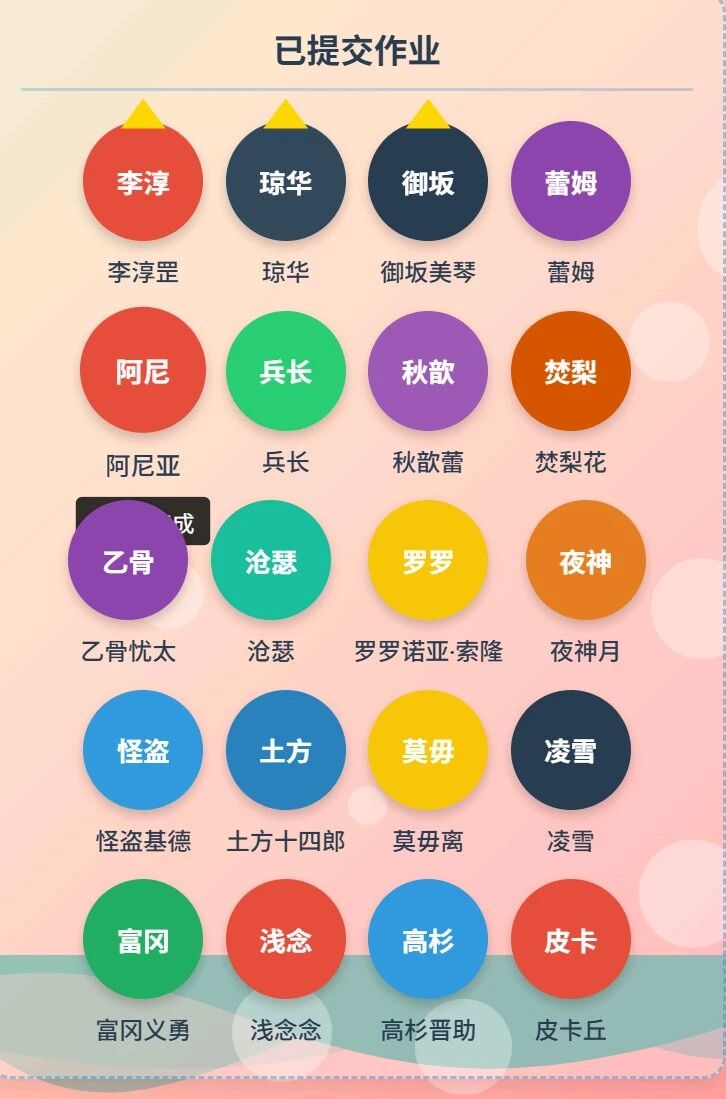Viewport: 726px width, 1099px height.
Task: Select 秋歆蕾's purple avatar
Action: point(427,370)
